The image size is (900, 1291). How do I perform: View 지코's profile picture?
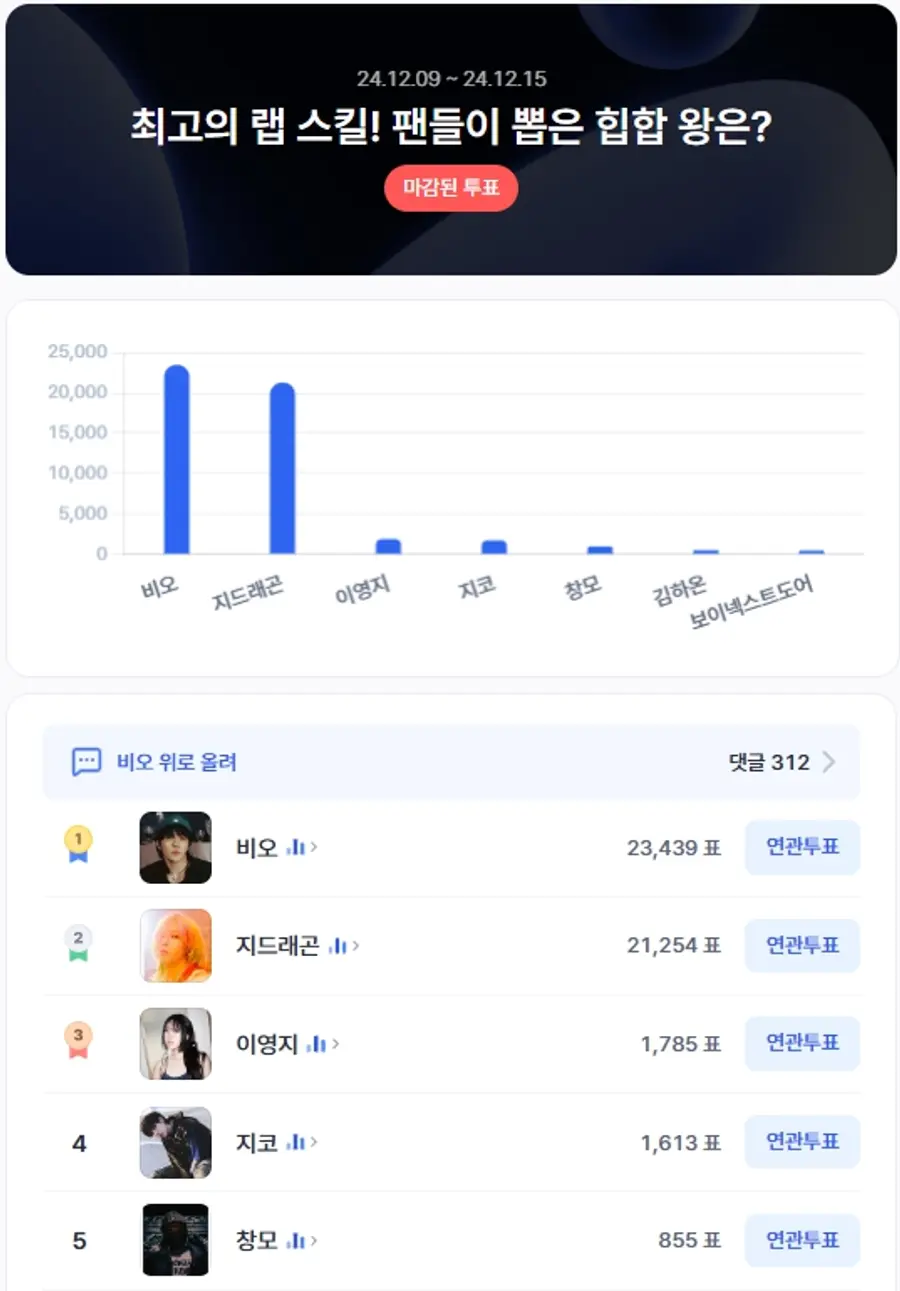pos(175,1141)
